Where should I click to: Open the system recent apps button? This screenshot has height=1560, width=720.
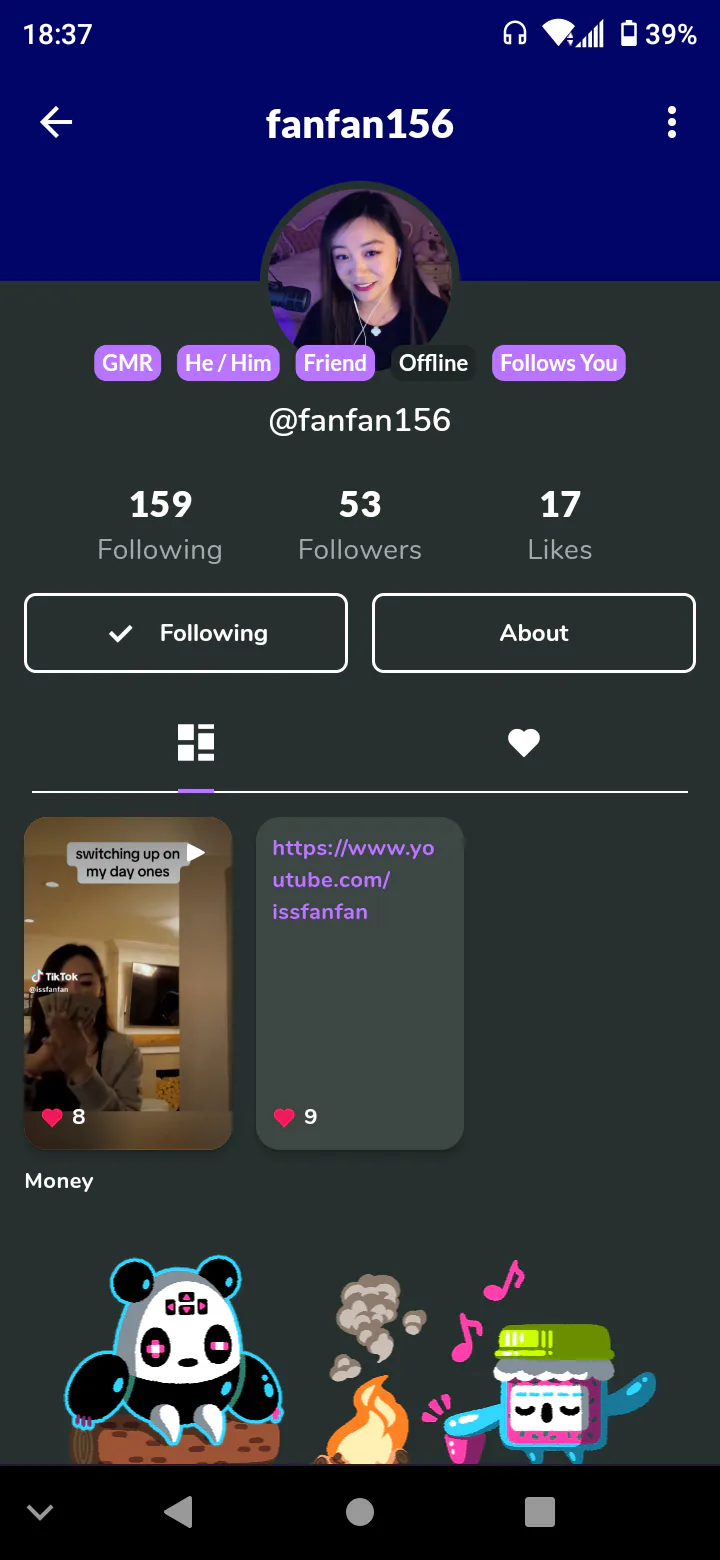click(x=540, y=1512)
